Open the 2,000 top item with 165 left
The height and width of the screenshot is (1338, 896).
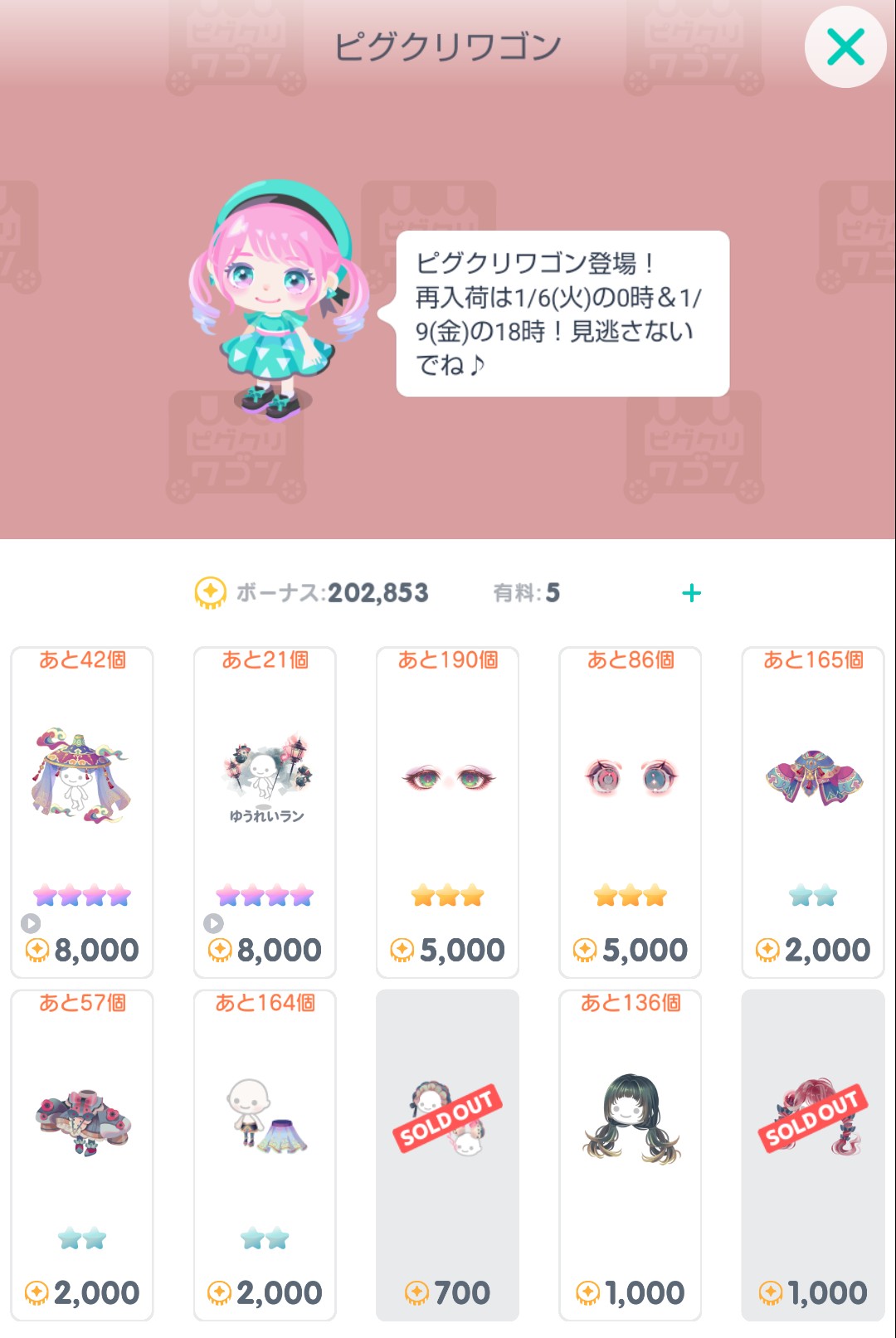812,780
